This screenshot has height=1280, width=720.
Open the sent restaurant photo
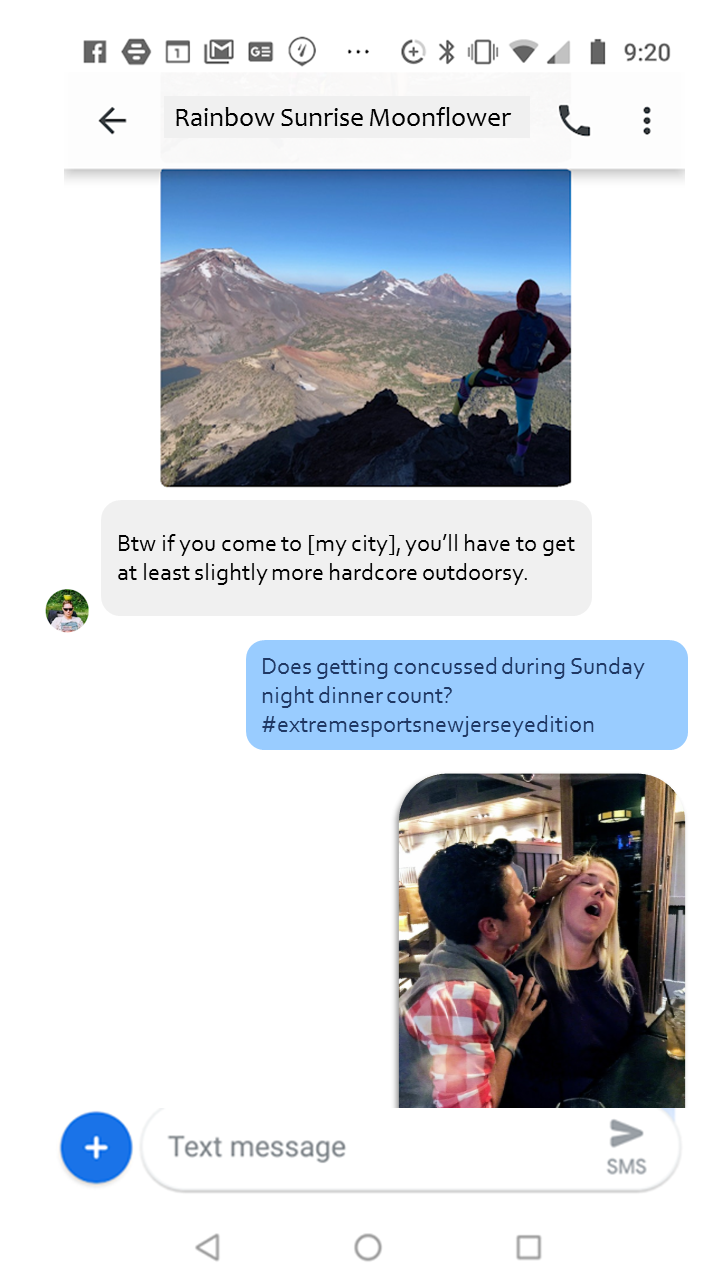coord(541,940)
